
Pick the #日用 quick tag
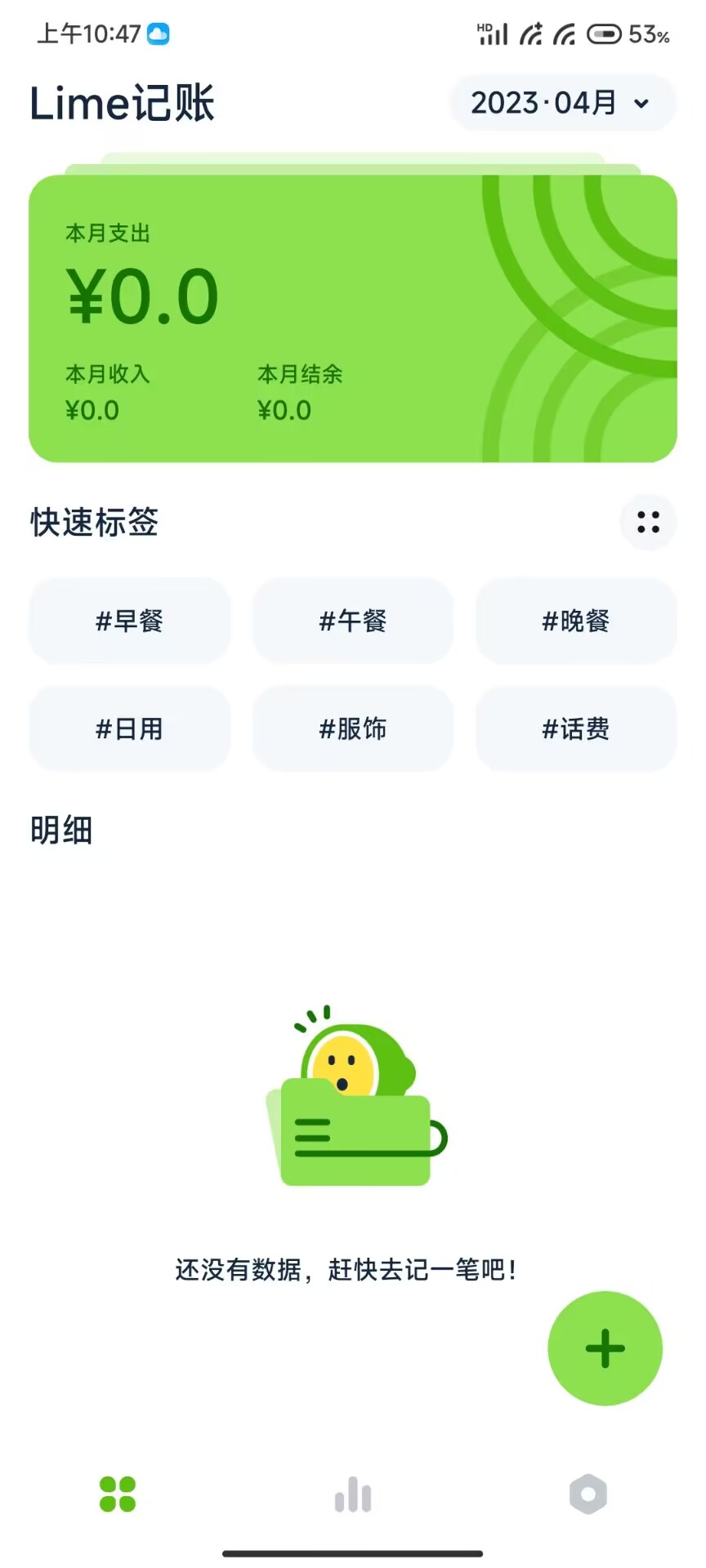[130, 728]
